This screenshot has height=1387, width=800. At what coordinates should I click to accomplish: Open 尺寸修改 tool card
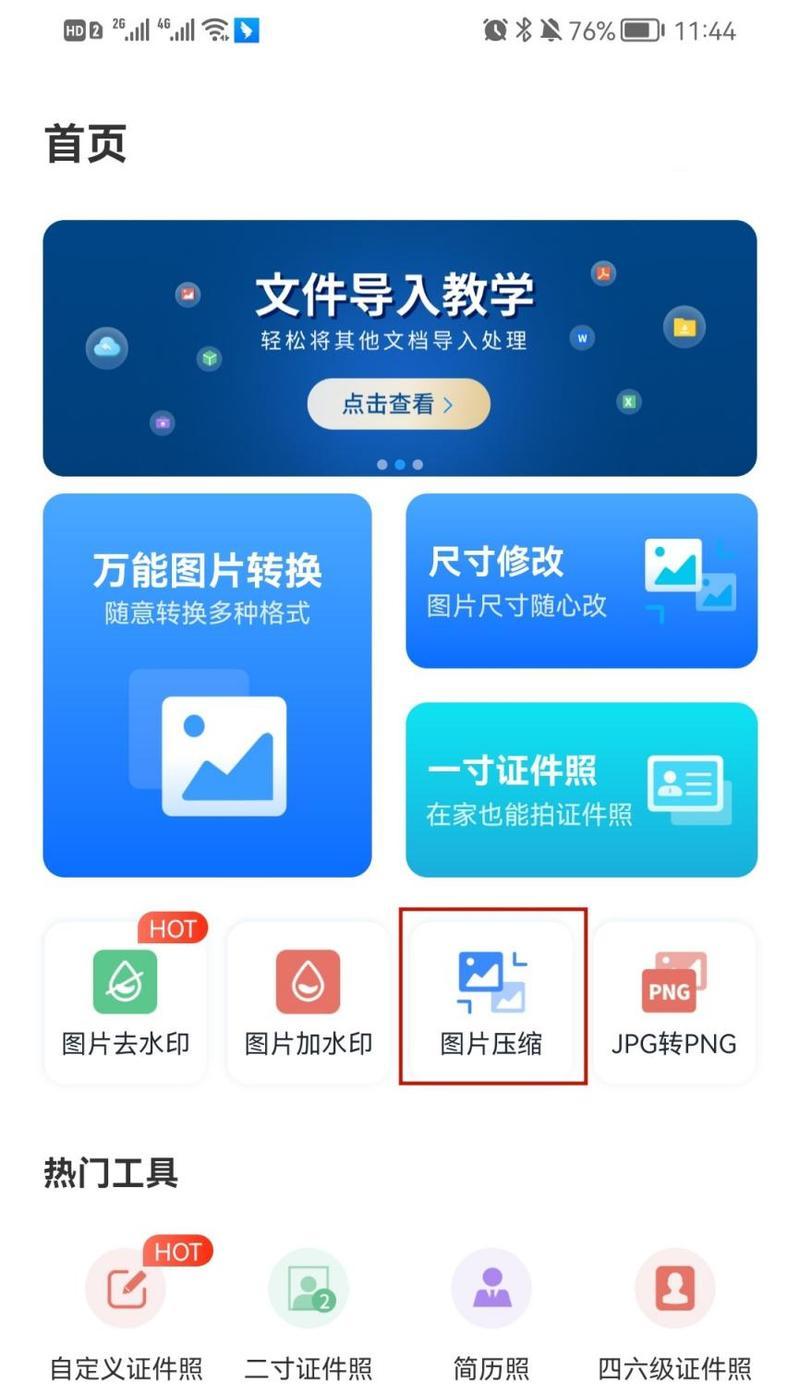tap(581, 581)
